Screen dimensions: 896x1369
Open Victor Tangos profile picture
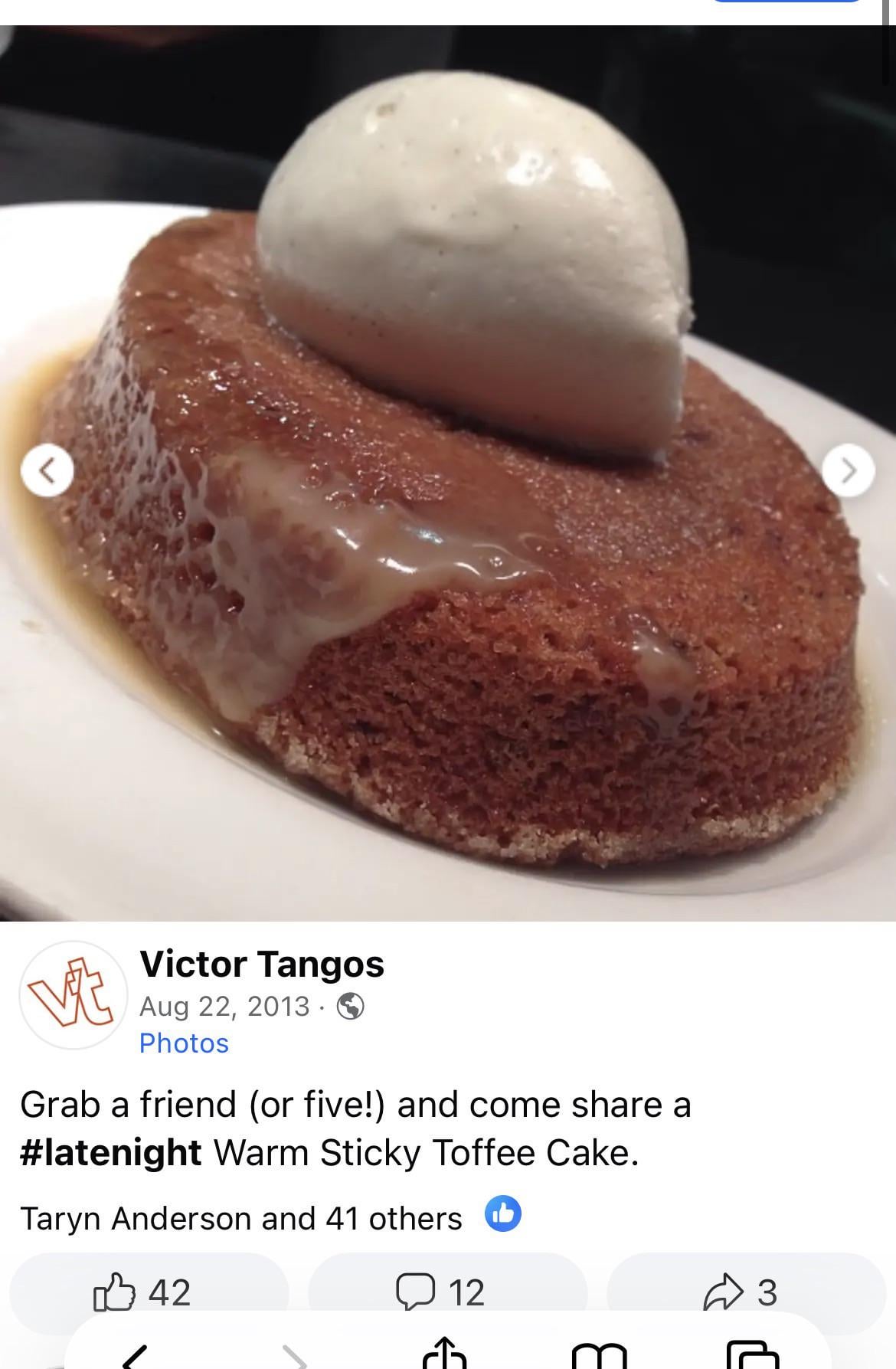coord(72,995)
